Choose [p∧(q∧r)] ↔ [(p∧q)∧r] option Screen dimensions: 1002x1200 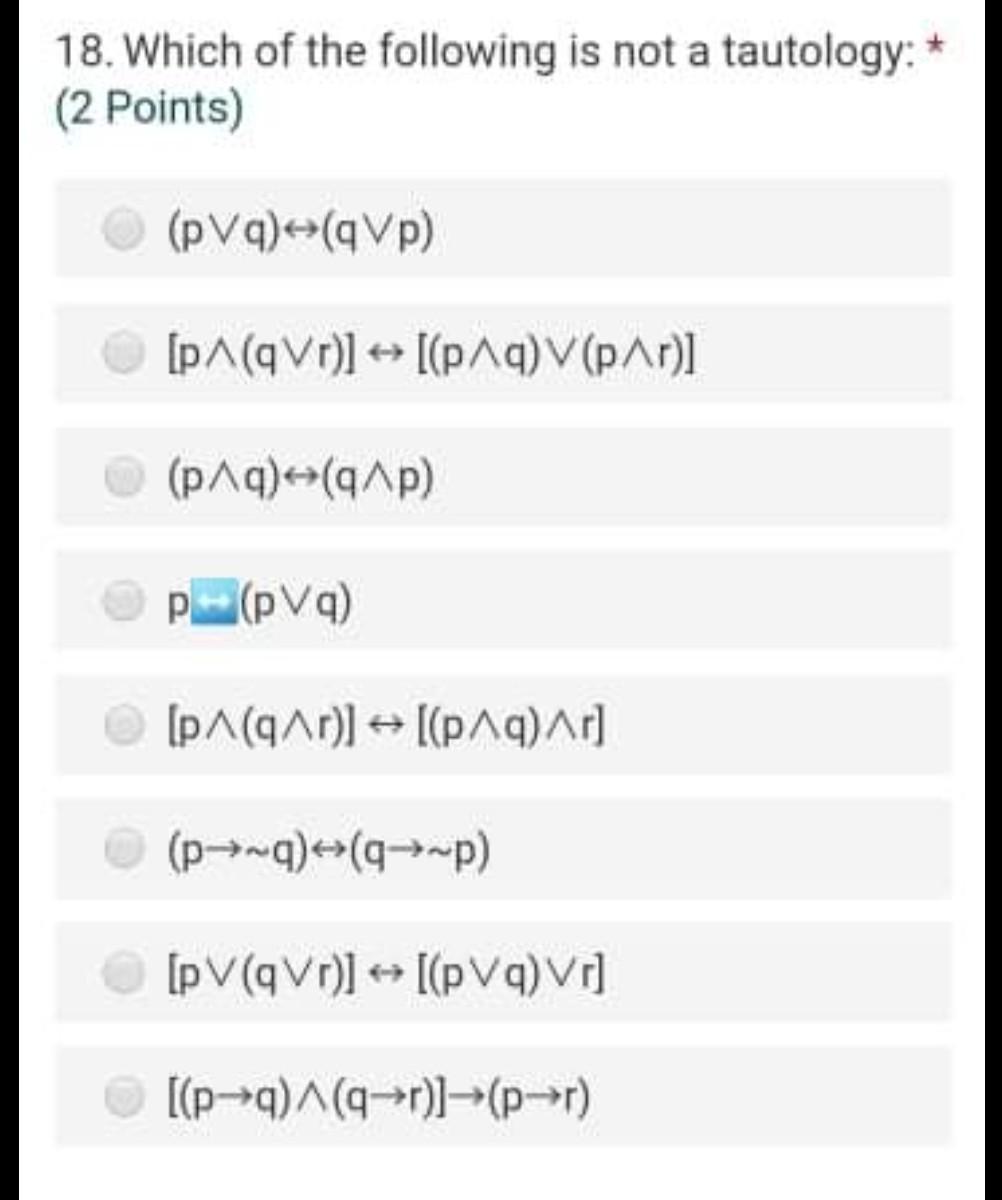coord(121,724)
